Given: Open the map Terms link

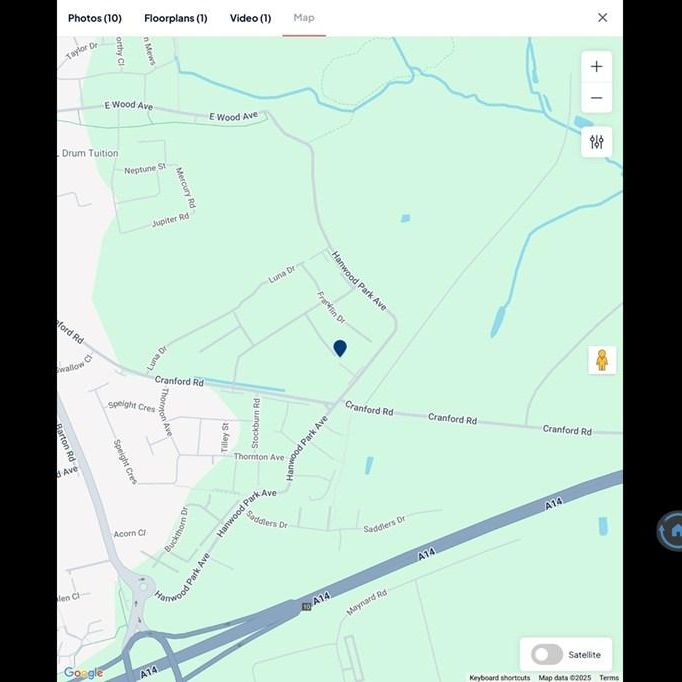Looking at the screenshot, I should 609,678.
